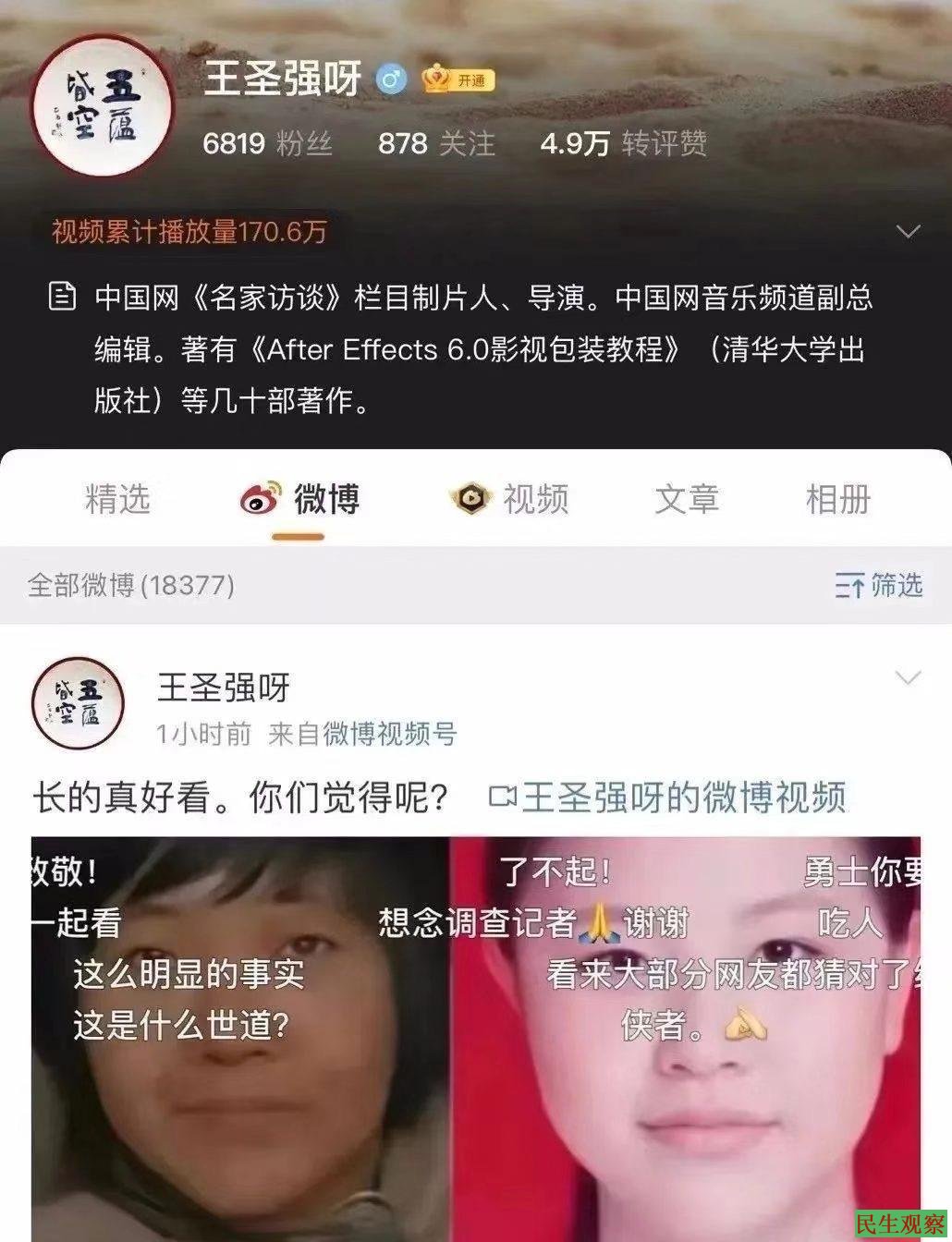This screenshot has width=952, height=1242.
Task: Play the video in the post
Action: 476,1035
